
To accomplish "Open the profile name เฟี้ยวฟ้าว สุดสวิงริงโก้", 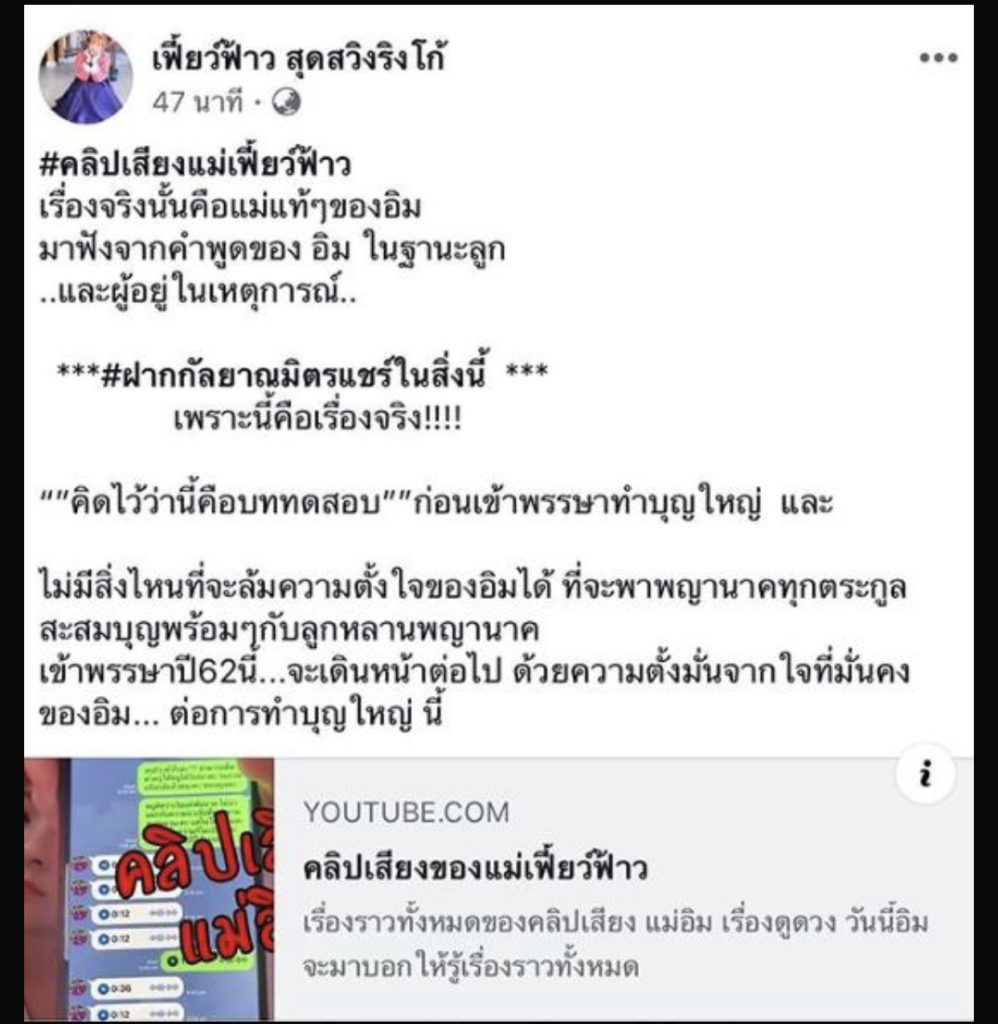I will tap(298, 60).
